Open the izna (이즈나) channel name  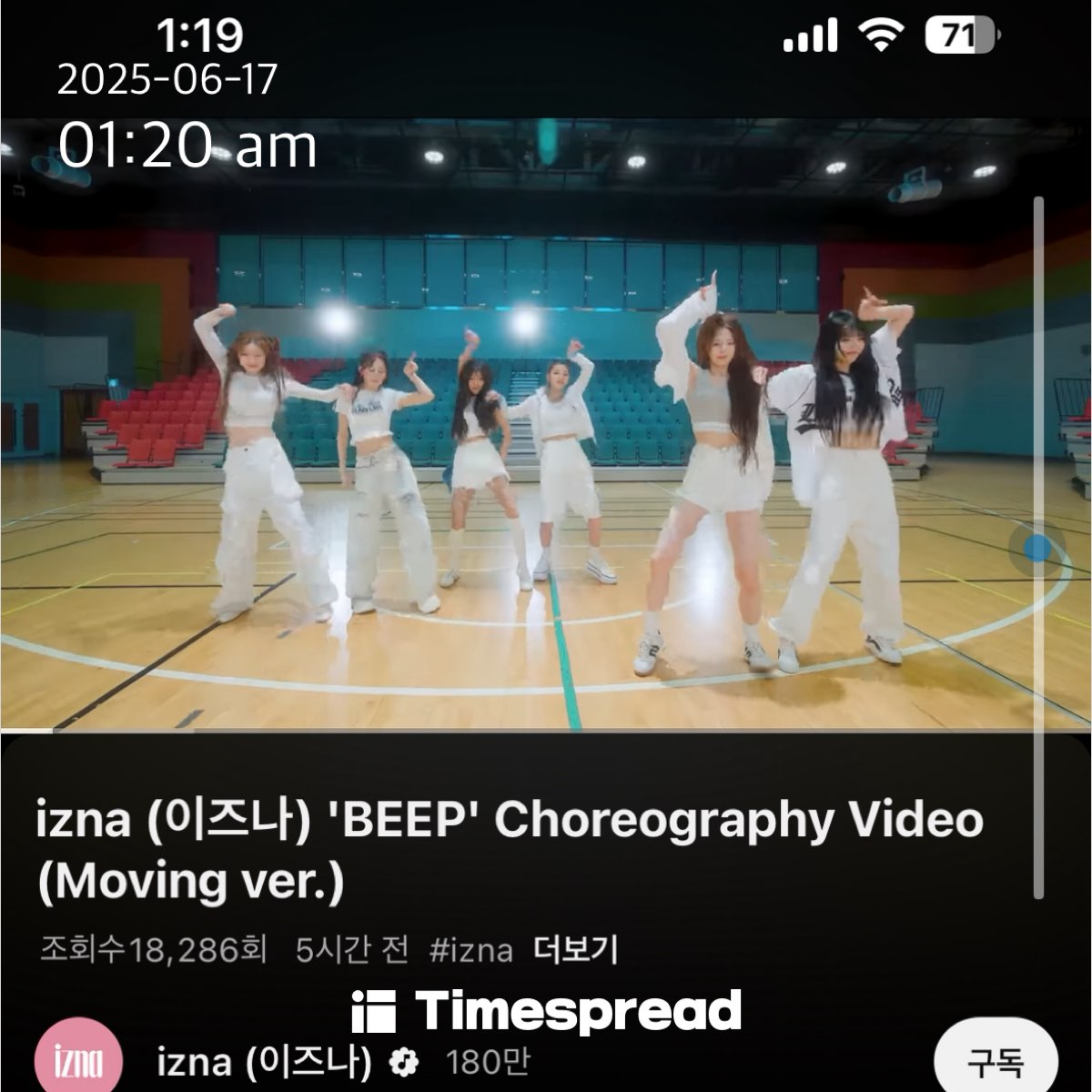click(x=265, y=1061)
